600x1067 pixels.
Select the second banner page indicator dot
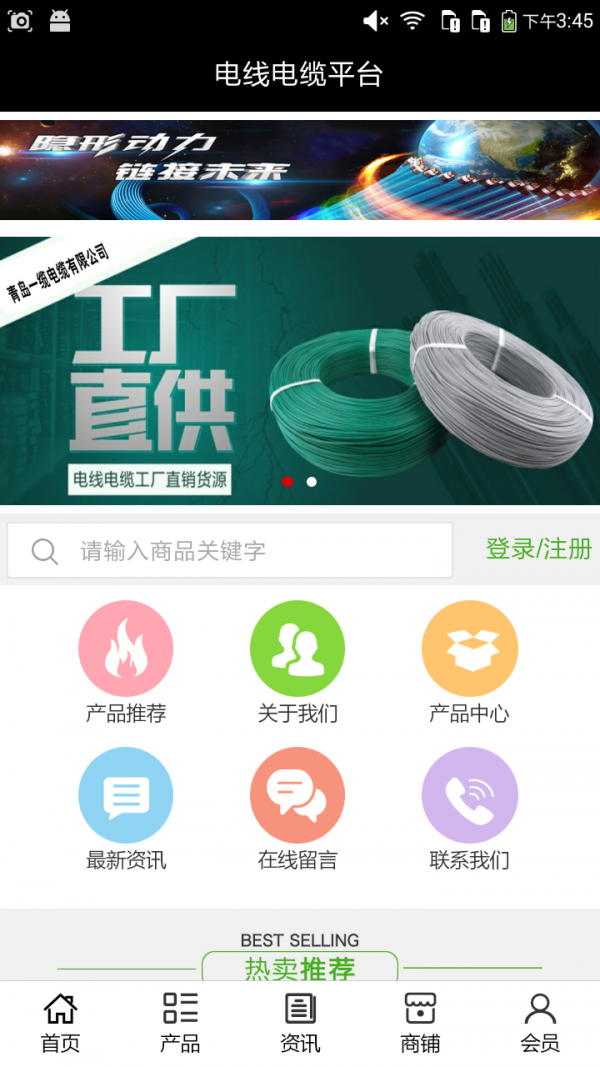pos(312,481)
